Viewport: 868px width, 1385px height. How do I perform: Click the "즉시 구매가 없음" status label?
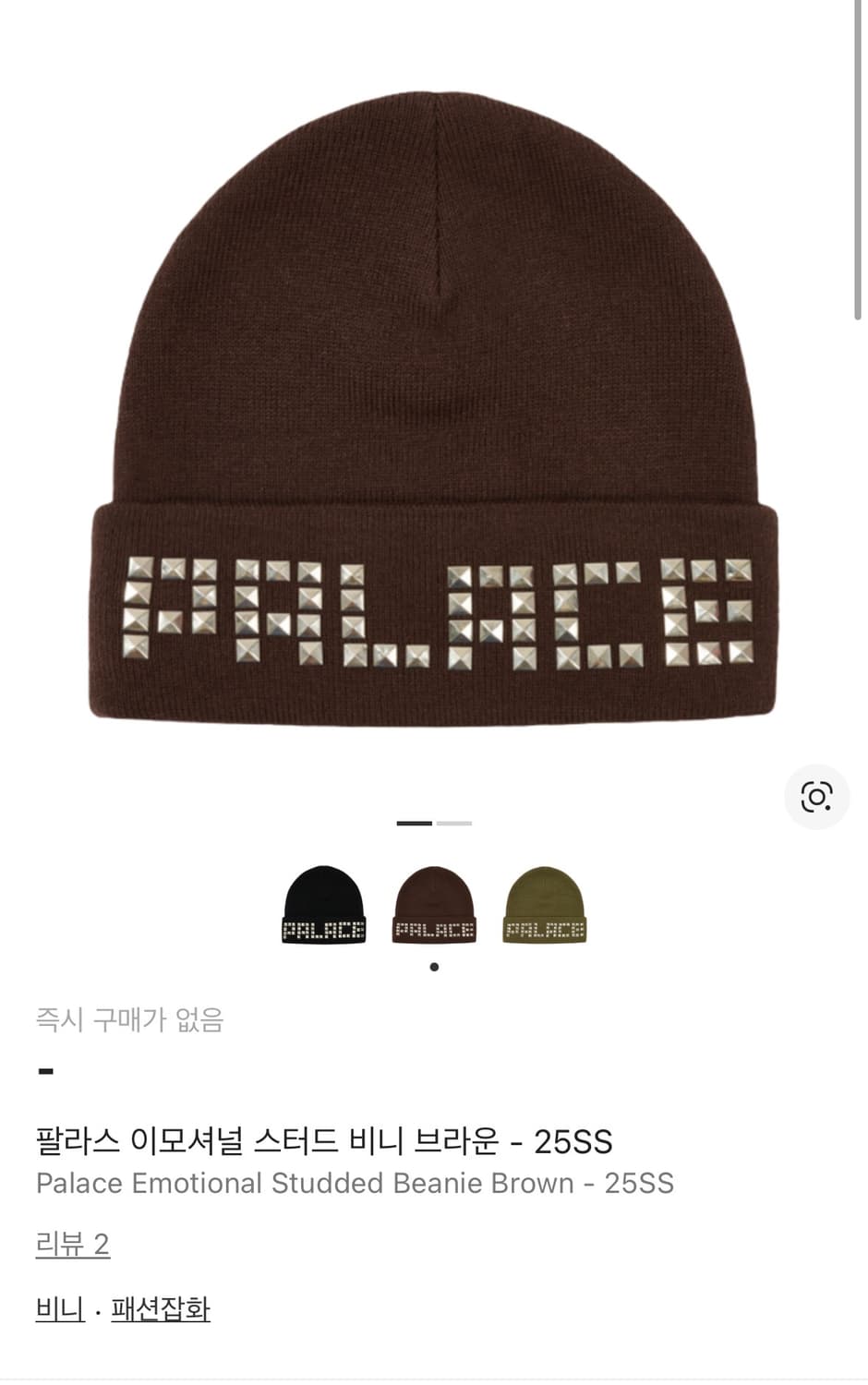(x=131, y=1020)
